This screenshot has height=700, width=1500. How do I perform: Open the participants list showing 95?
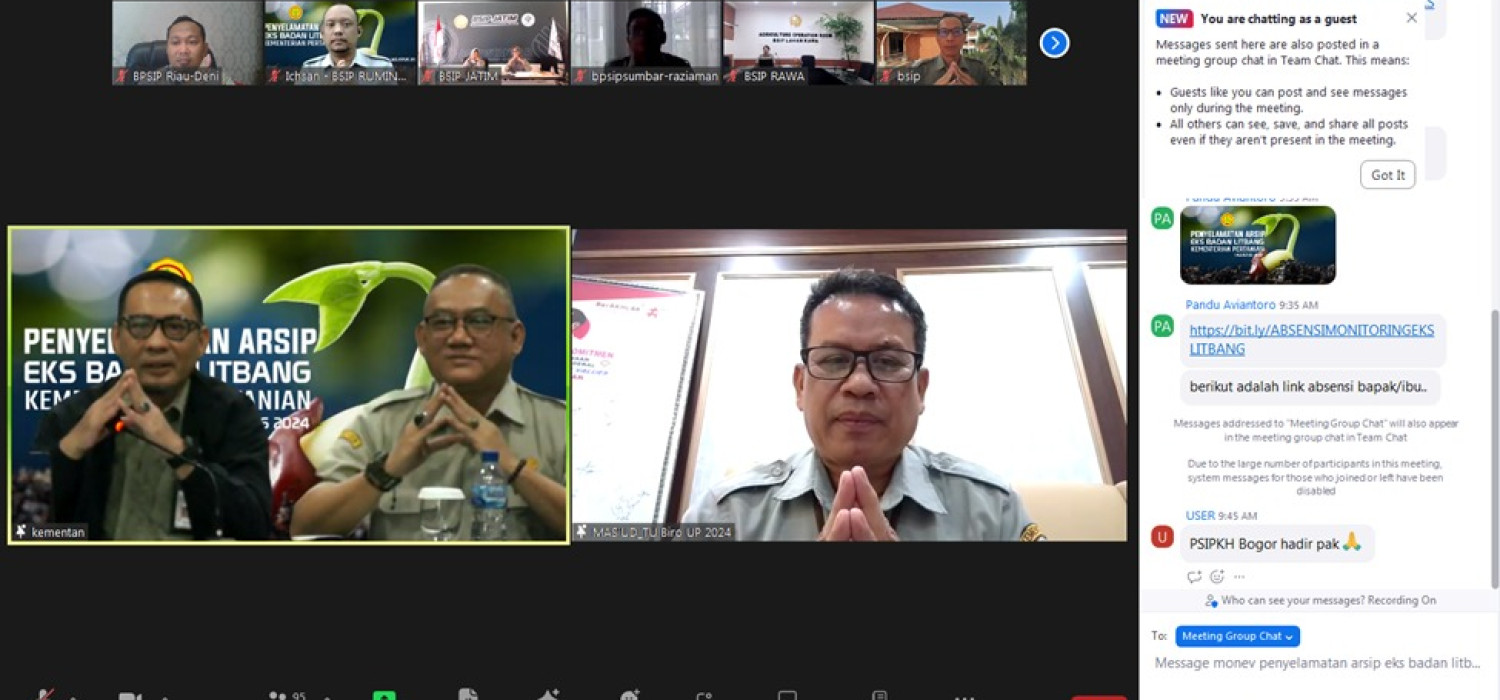pyautogui.click(x=286, y=695)
